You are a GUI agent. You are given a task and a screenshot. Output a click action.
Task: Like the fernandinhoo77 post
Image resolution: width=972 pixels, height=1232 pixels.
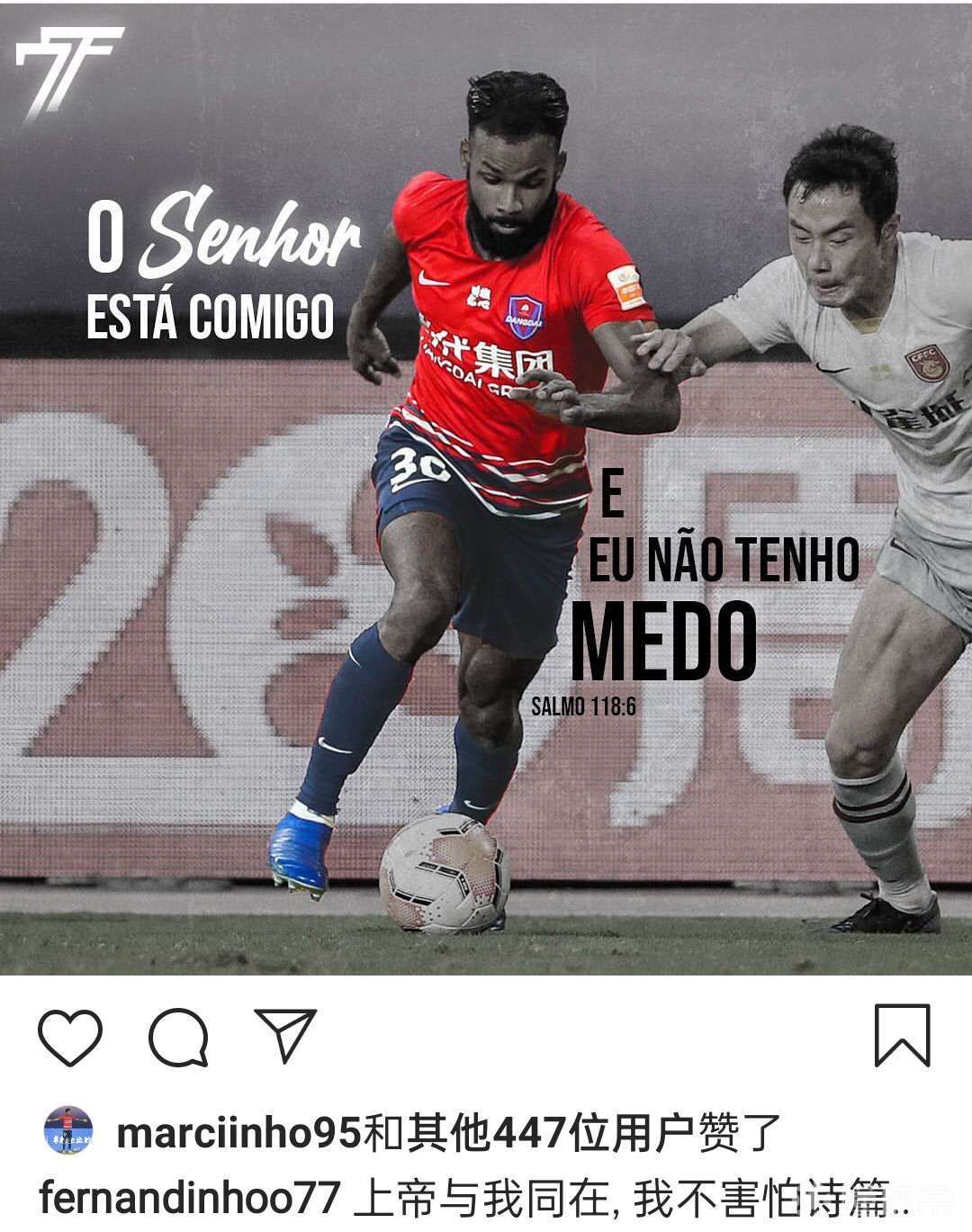pos(70,1038)
